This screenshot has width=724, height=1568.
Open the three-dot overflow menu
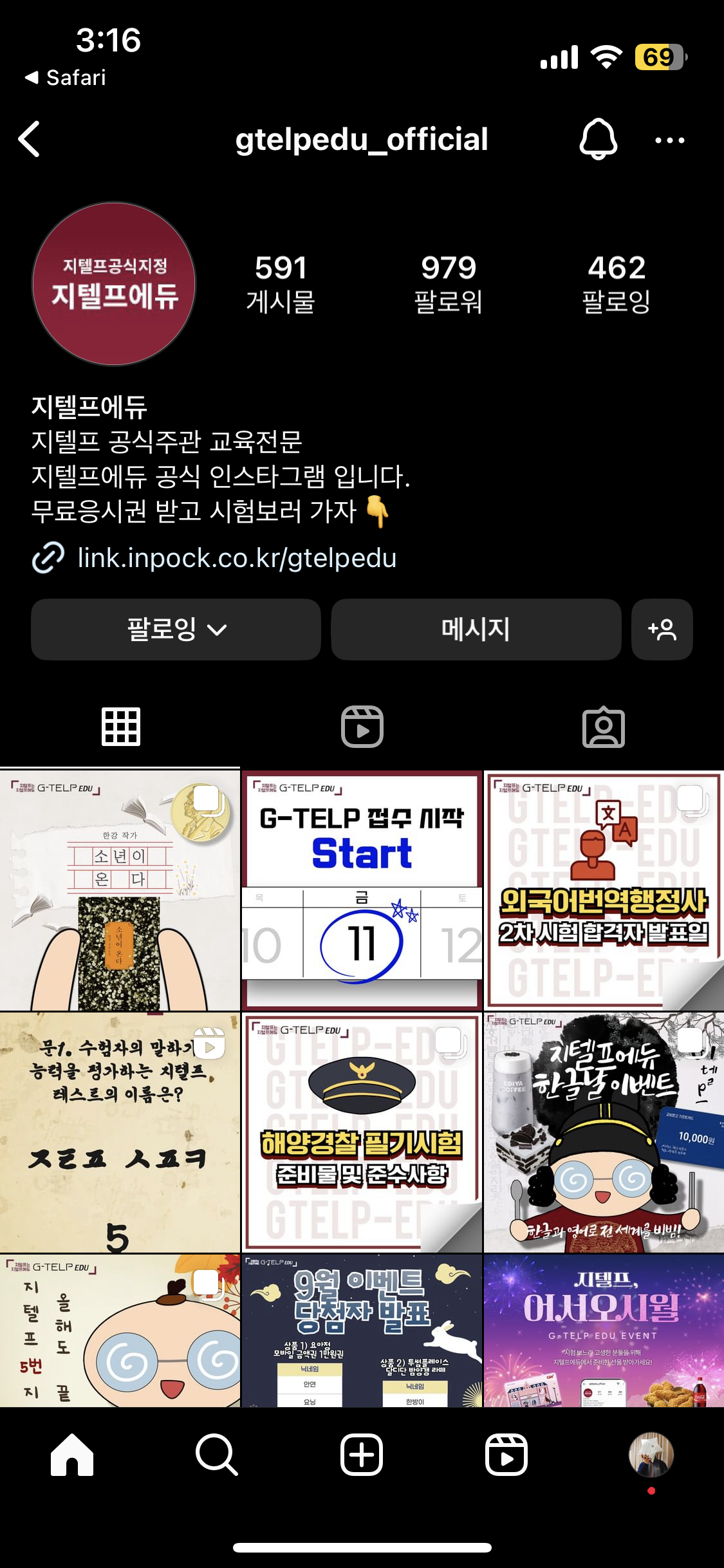pyautogui.click(x=669, y=140)
